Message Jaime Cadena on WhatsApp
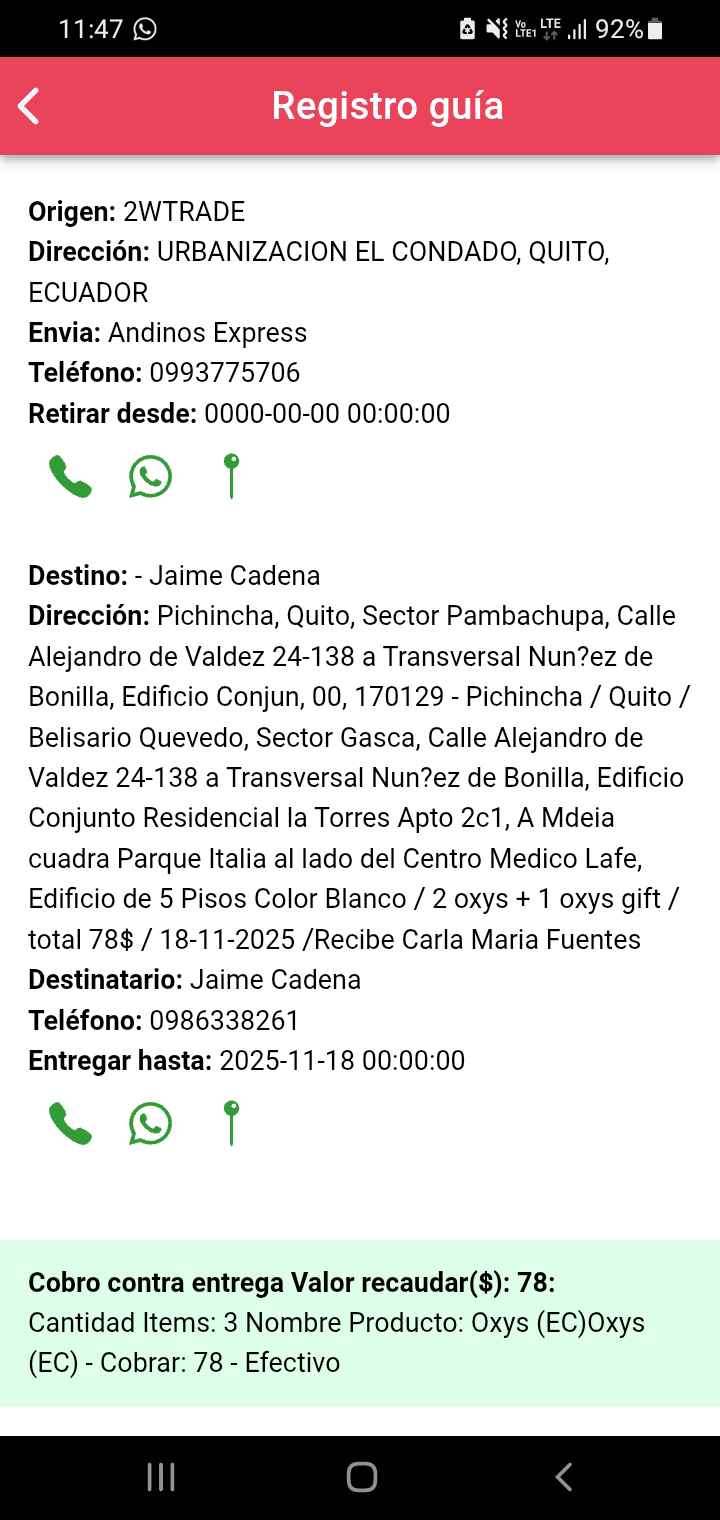Image resolution: width=720 pixels, height=1520 pixels. click(150, 1123)
